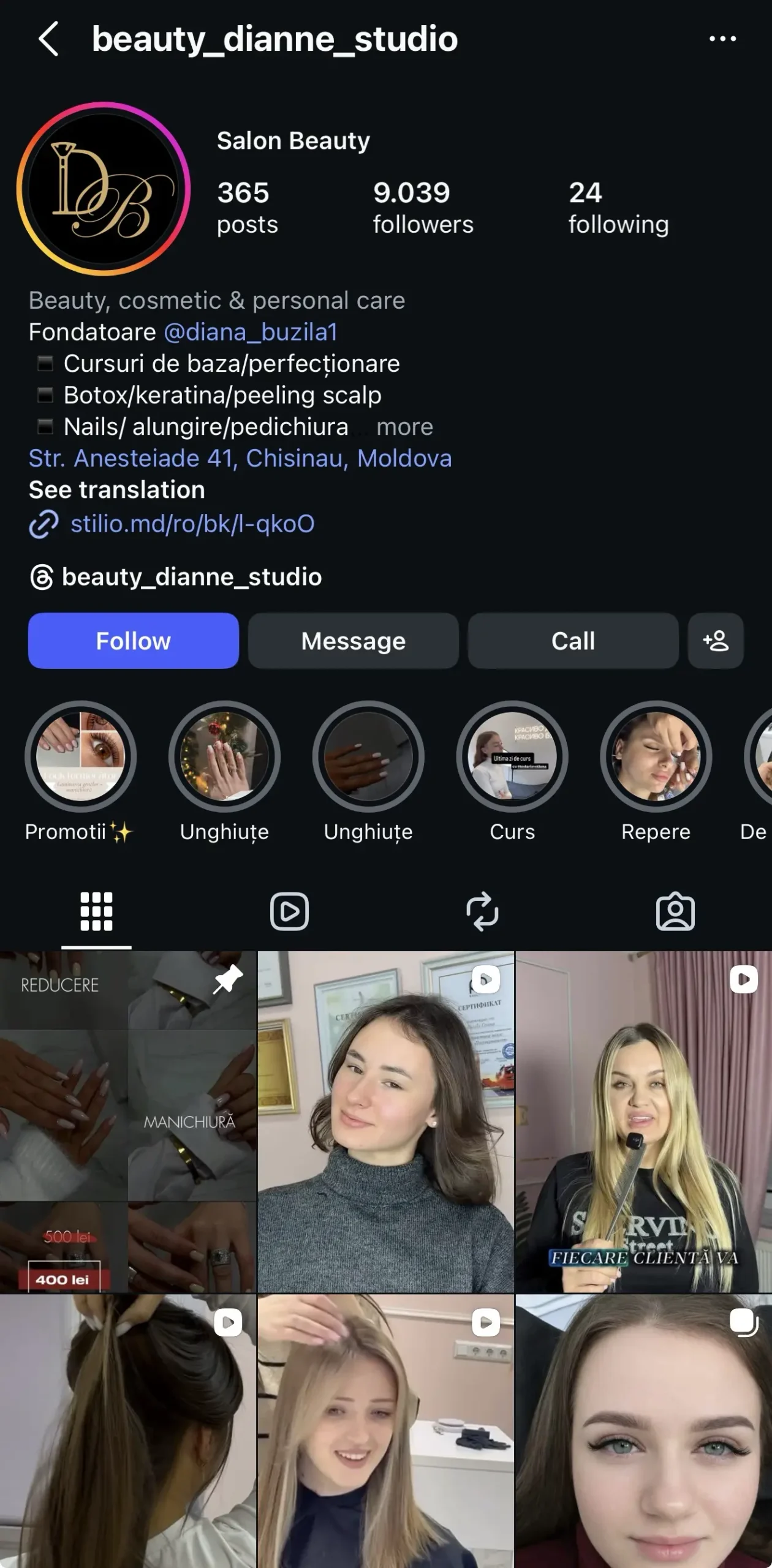The height and width of the screenshot is (1568, 772).
Task: See translation of the bio
Action: 116,490
